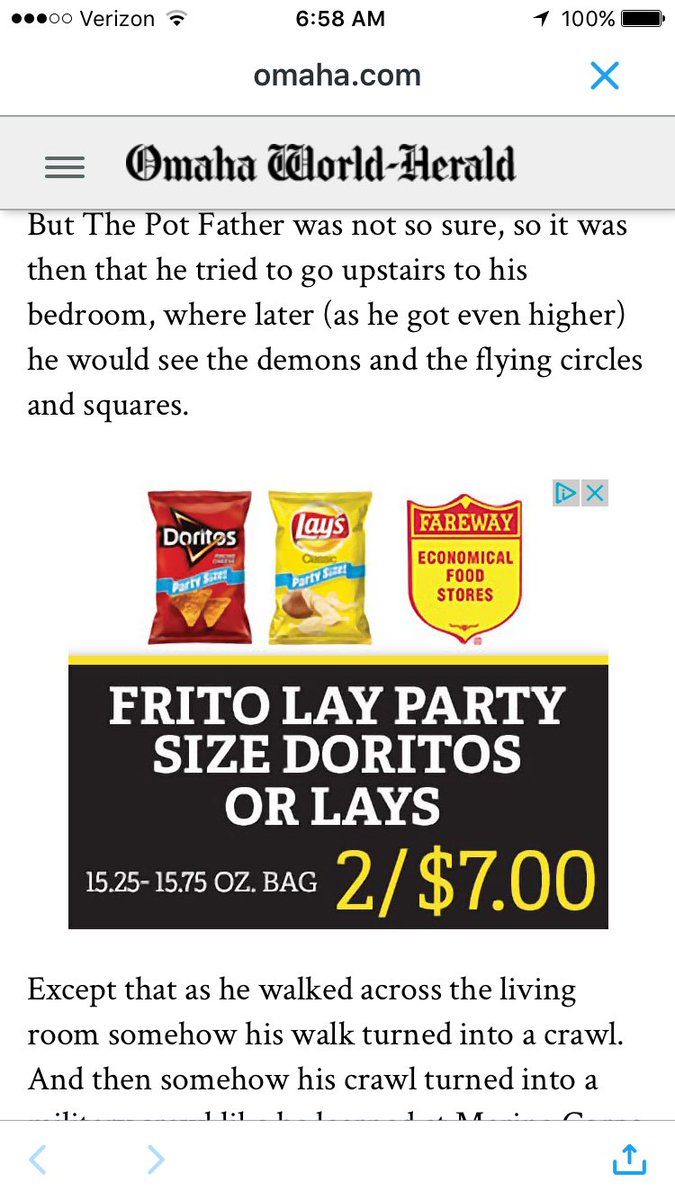Open the hamburger menu next to Omaha World-Herald

pyautogui.click(x=65, y=165)
